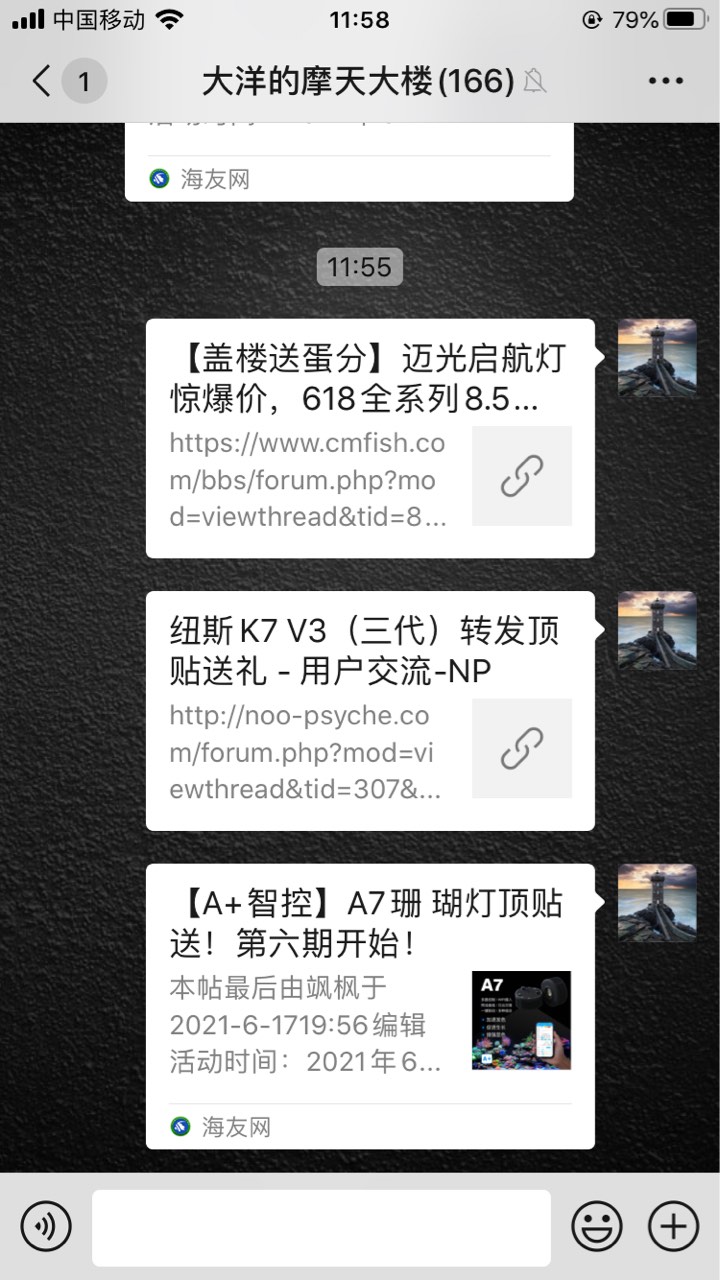Switch to voice message input

click(46, 1226)
